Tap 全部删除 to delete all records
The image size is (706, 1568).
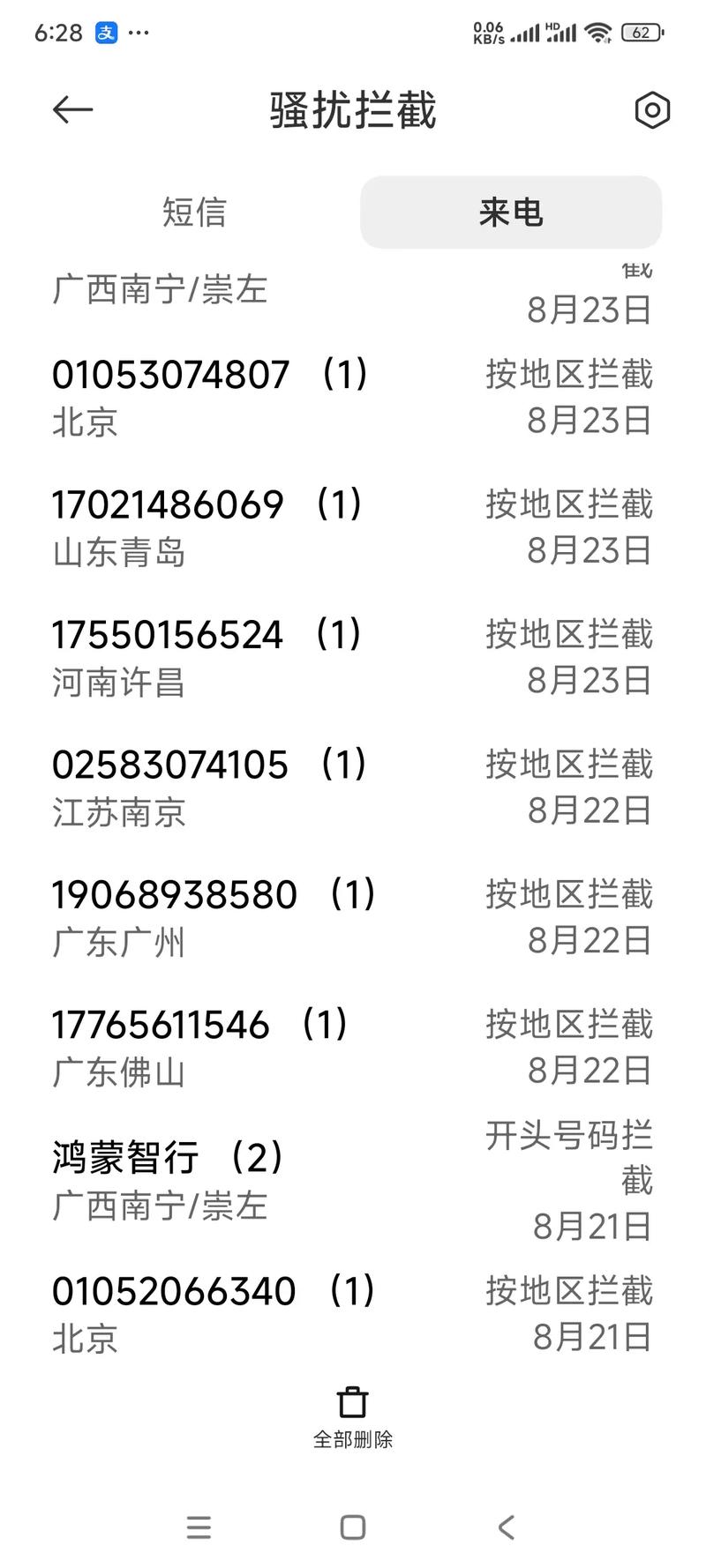tap(352, 1415)
